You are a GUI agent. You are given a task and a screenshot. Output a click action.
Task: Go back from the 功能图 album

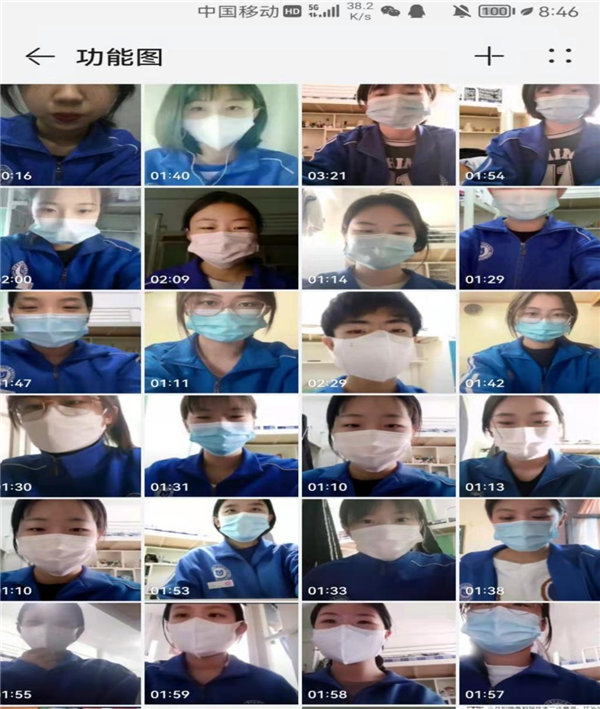[40, 57]
